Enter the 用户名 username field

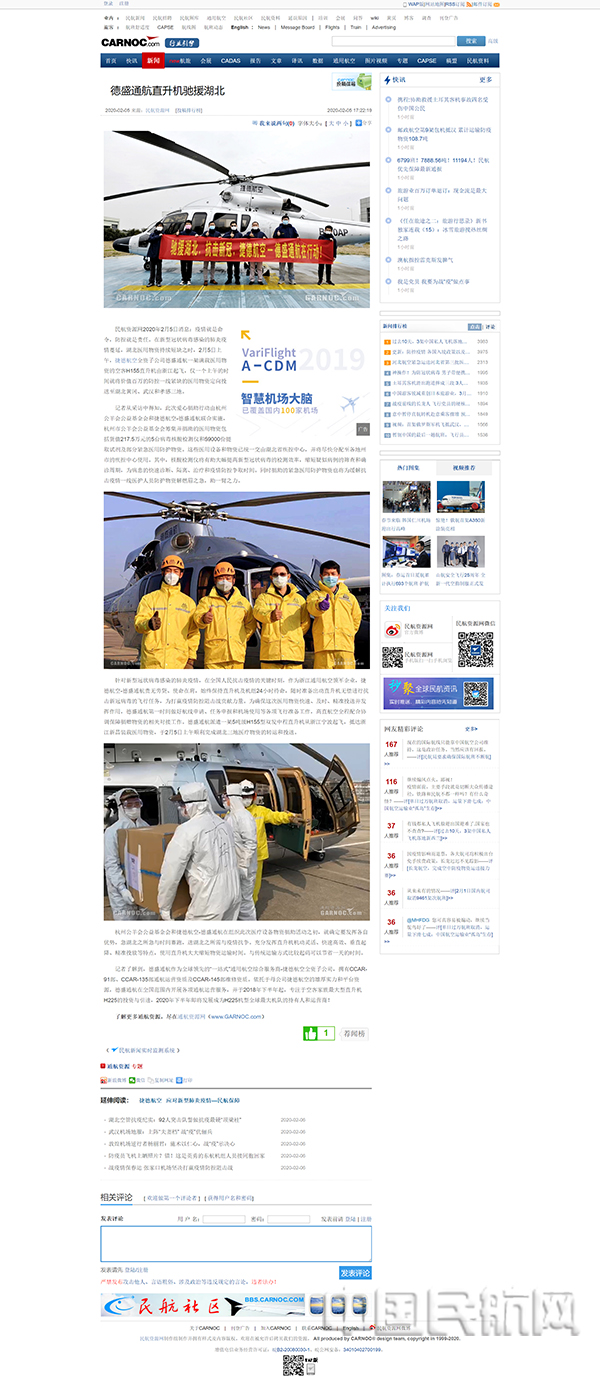point(224,1219)
